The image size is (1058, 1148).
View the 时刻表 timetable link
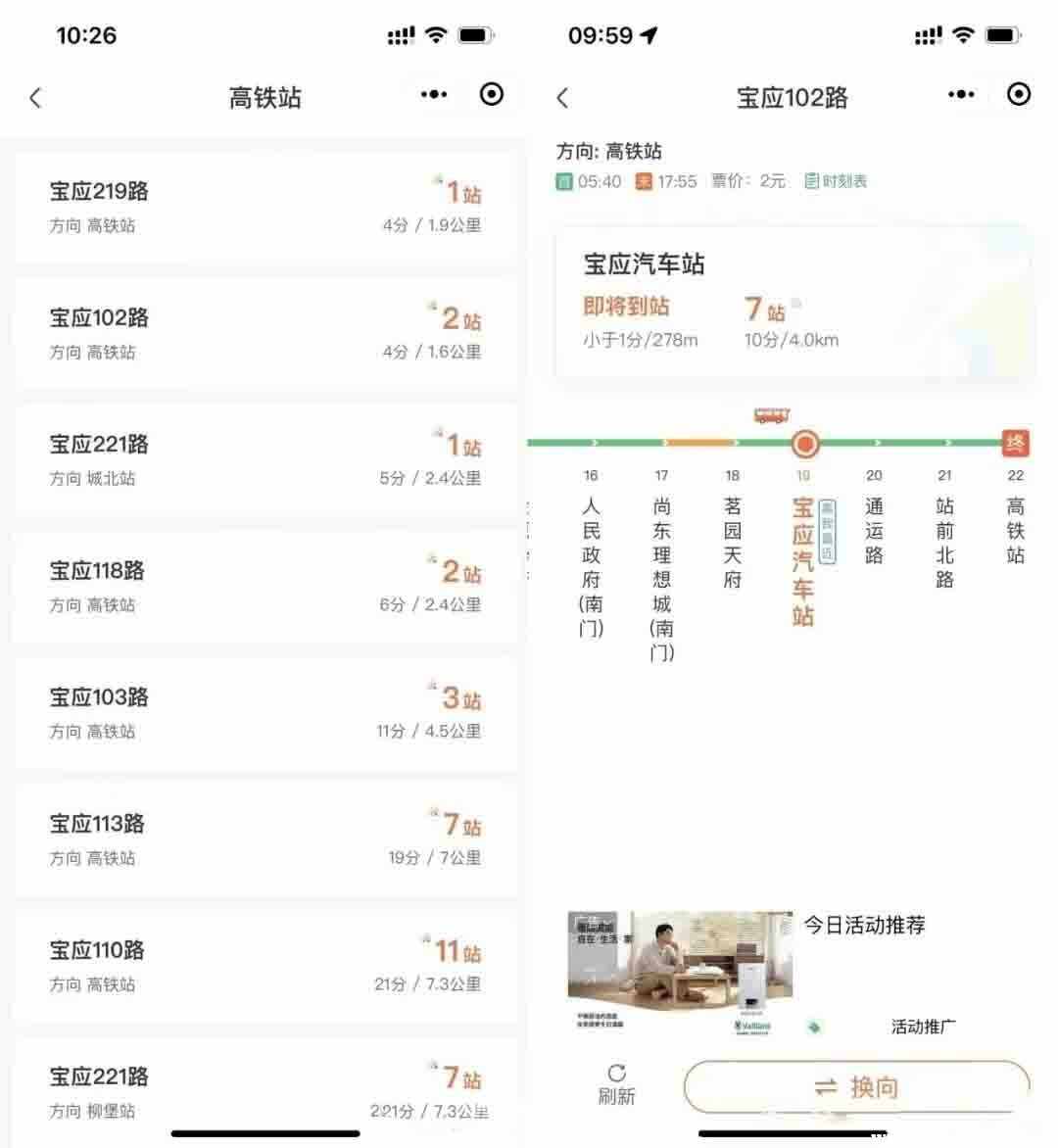[x=836, y=181]
